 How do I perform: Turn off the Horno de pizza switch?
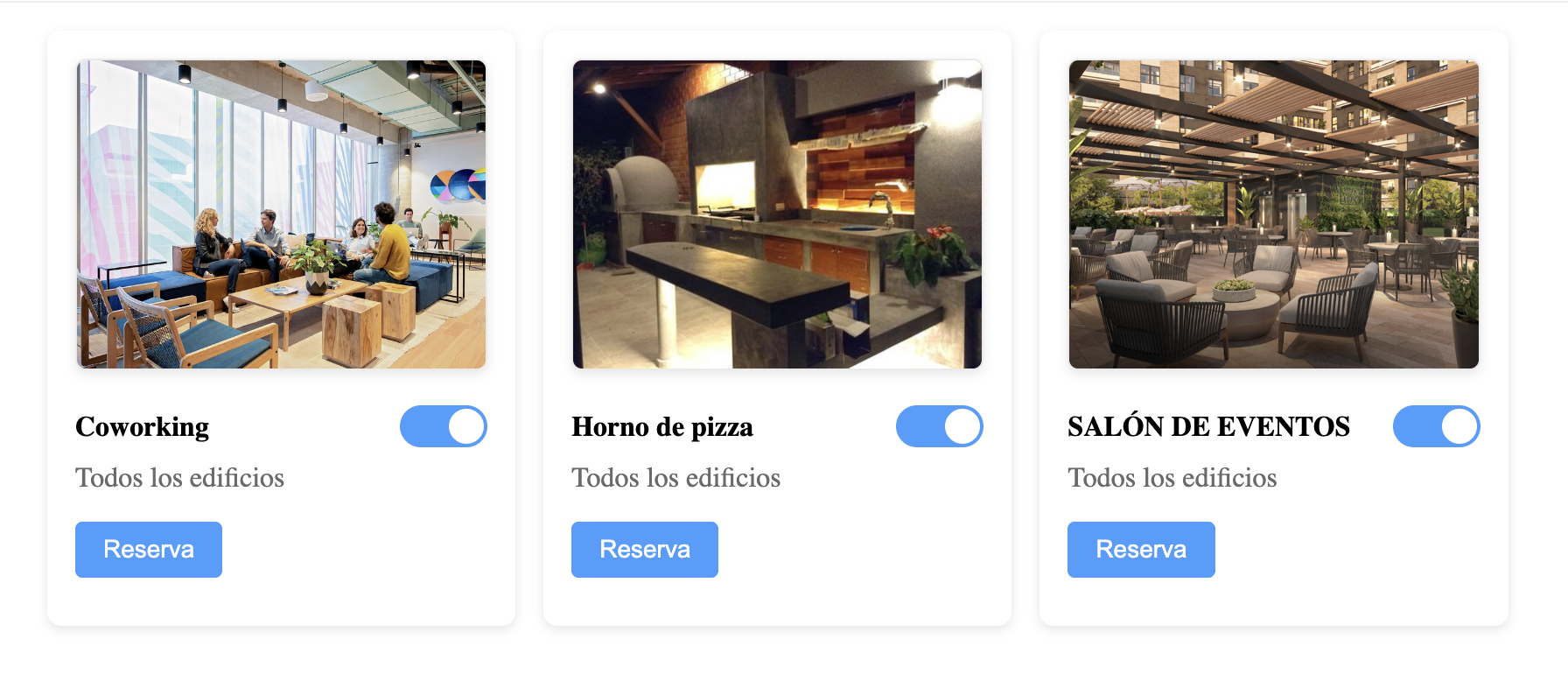click(x=940, y=426)
